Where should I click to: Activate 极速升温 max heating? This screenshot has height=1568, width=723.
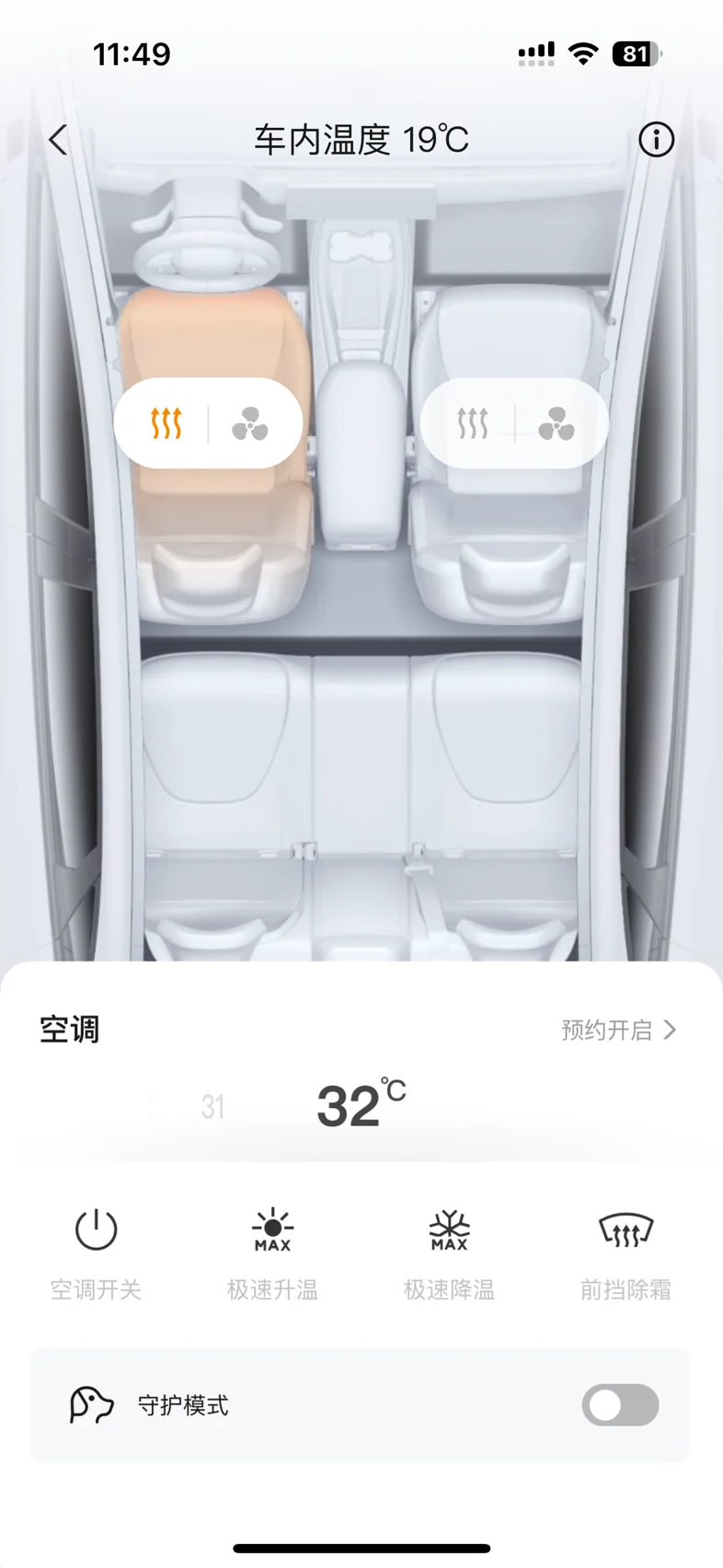point(272,1253)
